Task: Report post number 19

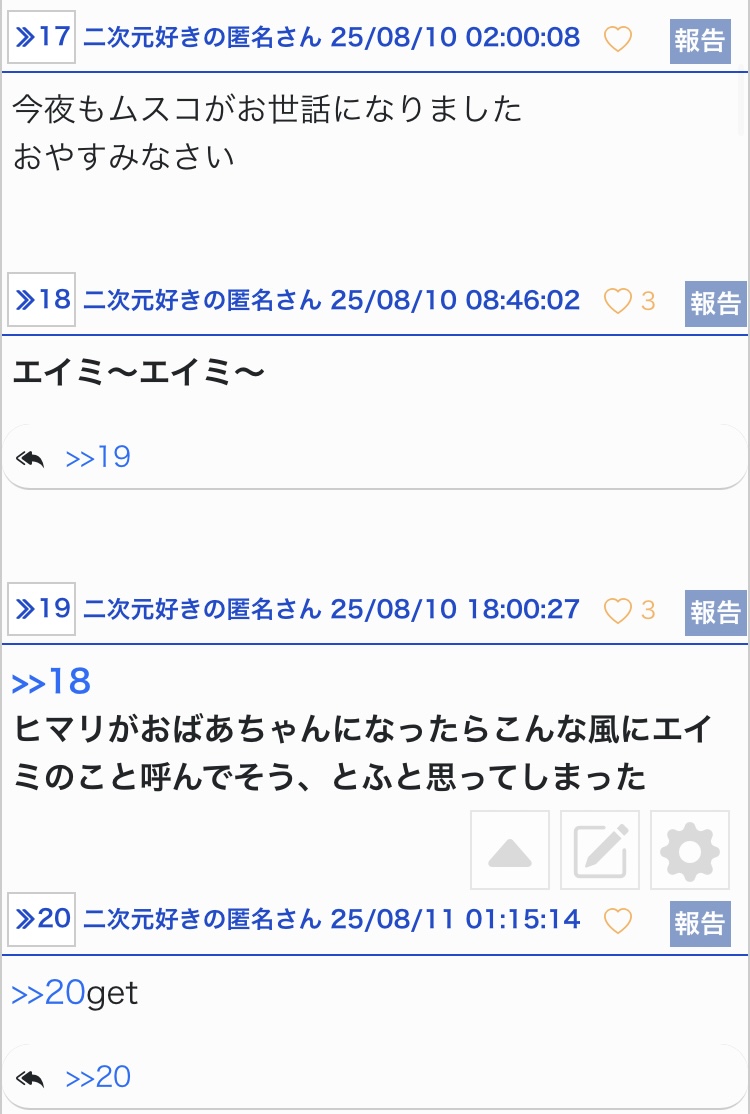Action: [x=715, y=612]
